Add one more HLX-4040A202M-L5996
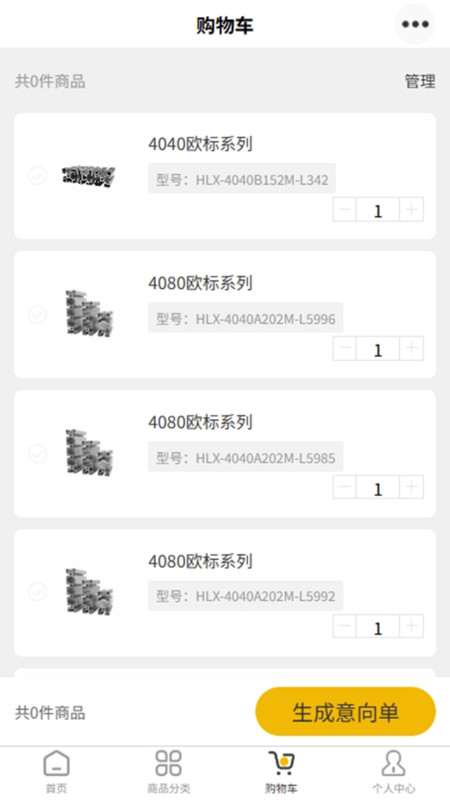 click(411, 348)
